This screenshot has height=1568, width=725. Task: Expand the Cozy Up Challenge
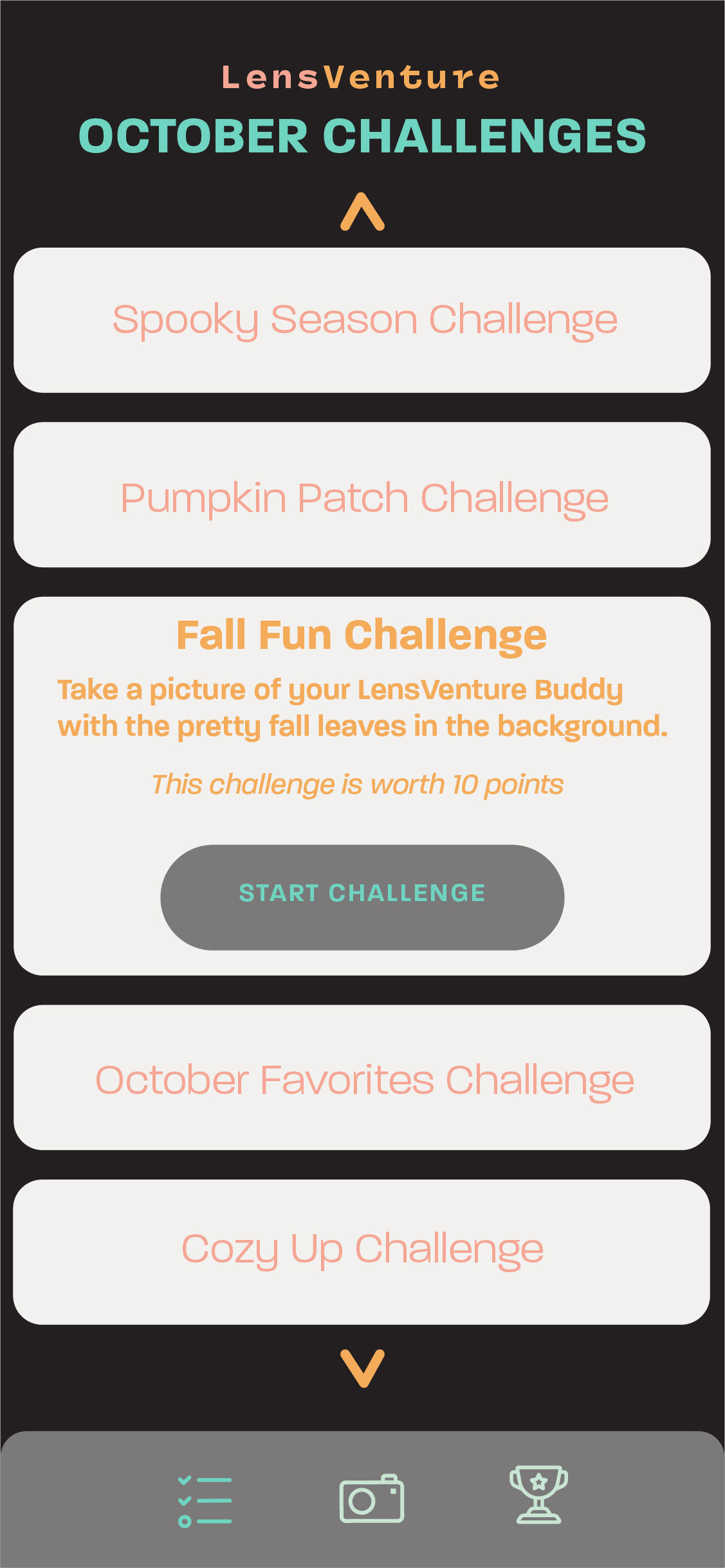click(x=362, y=1252)
